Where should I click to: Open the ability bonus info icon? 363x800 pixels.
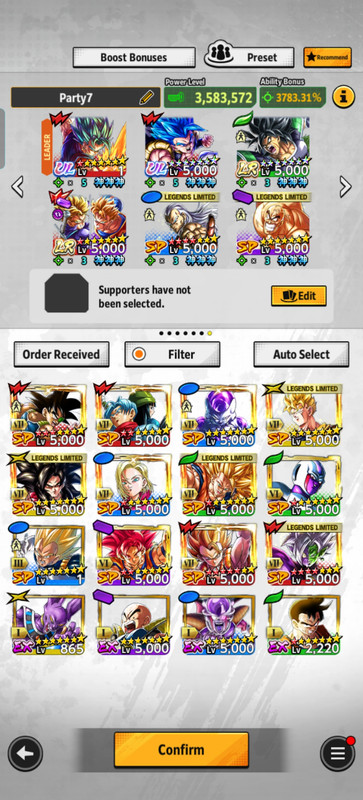(344, 97)
